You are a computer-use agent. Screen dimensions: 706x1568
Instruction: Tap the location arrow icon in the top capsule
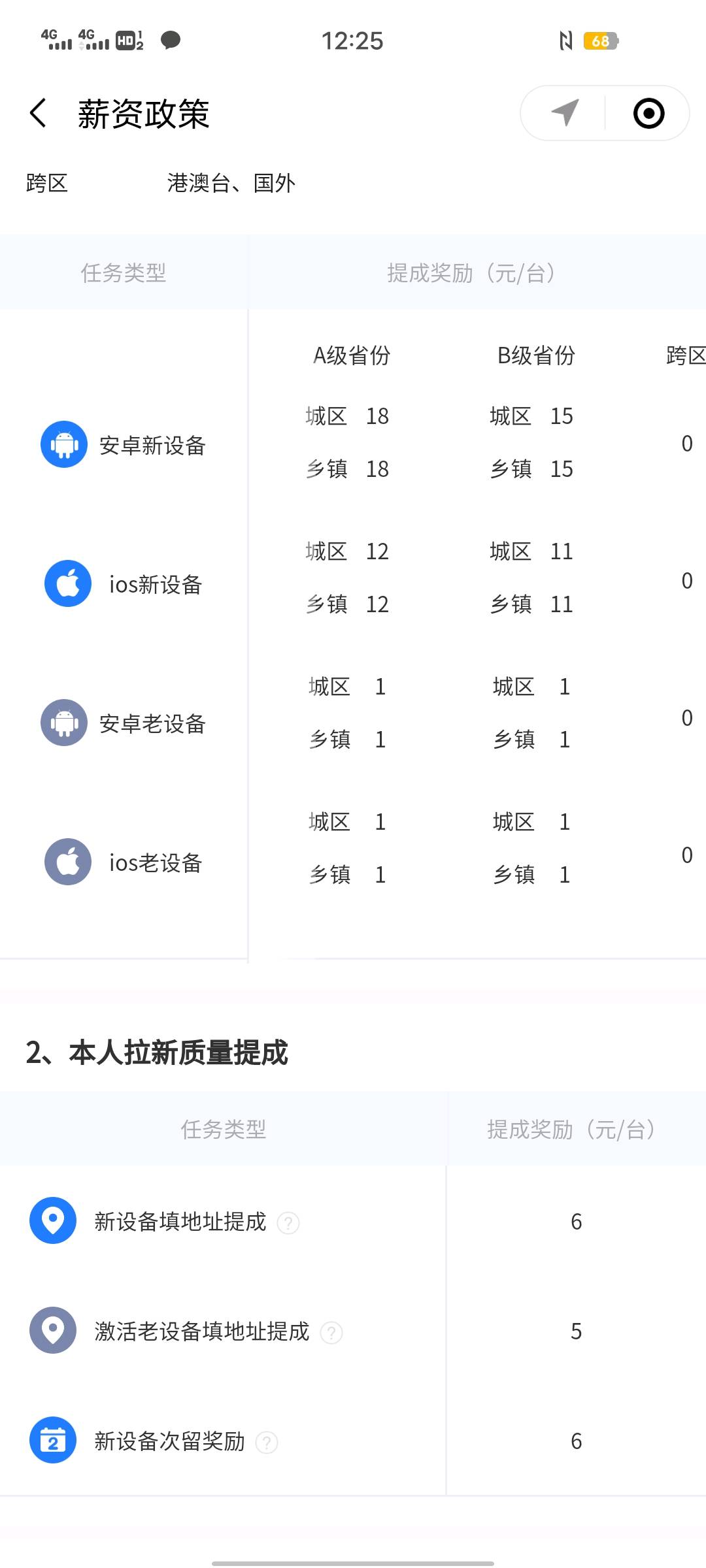(565, 113)
